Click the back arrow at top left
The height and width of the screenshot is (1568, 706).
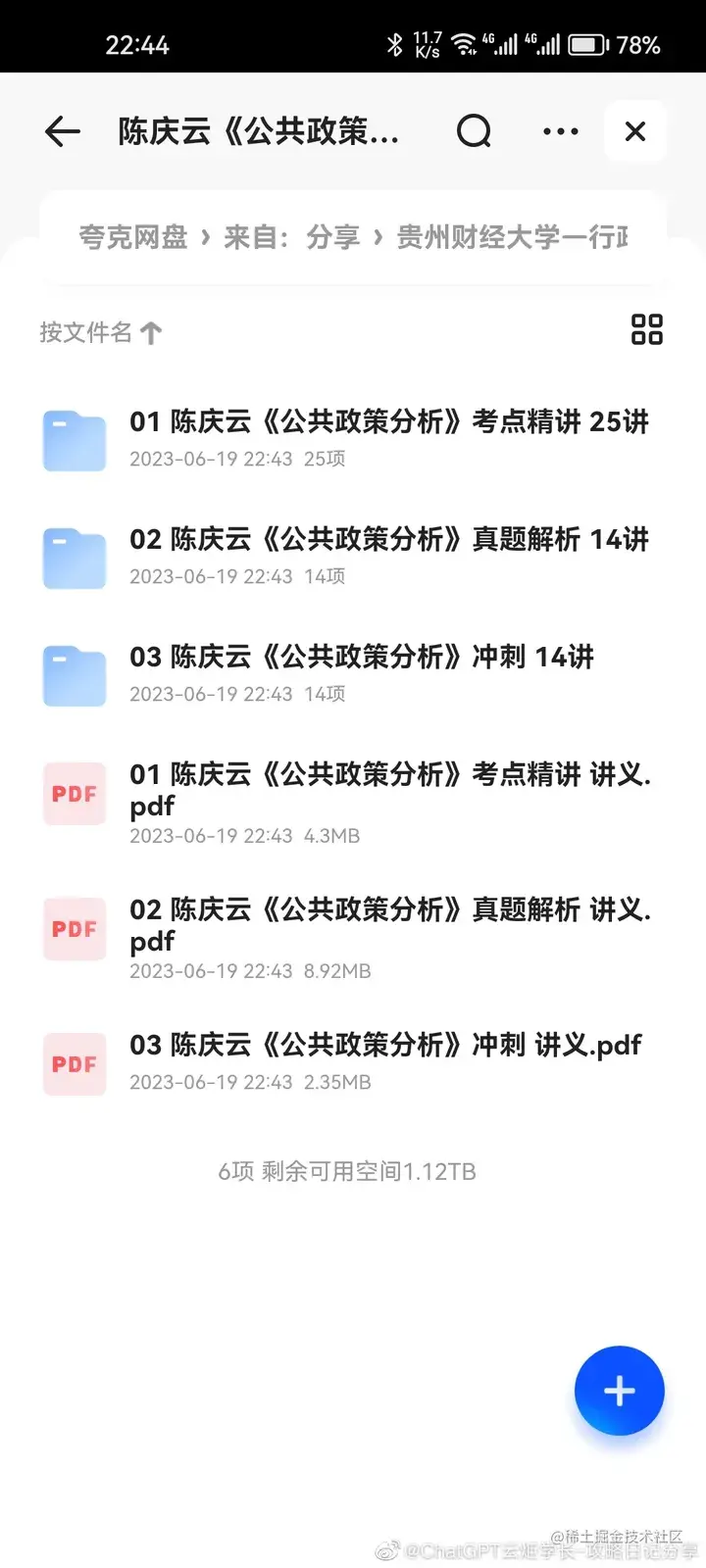[x=61, y=130]
